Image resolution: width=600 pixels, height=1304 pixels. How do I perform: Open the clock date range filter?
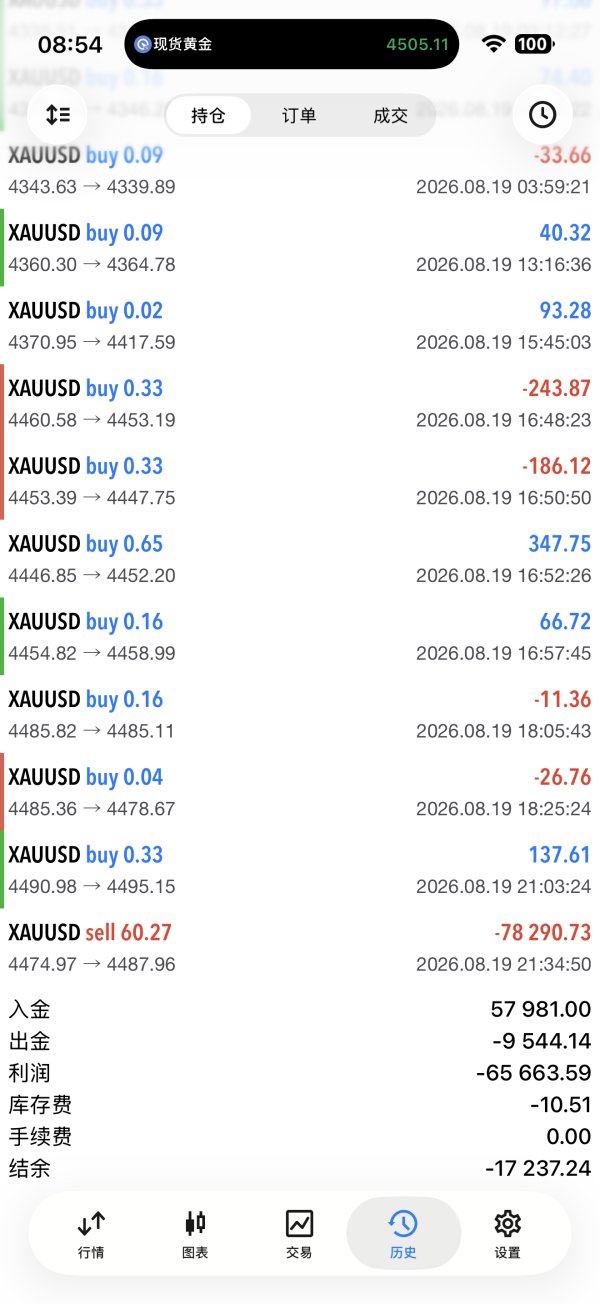click(542, 115)
